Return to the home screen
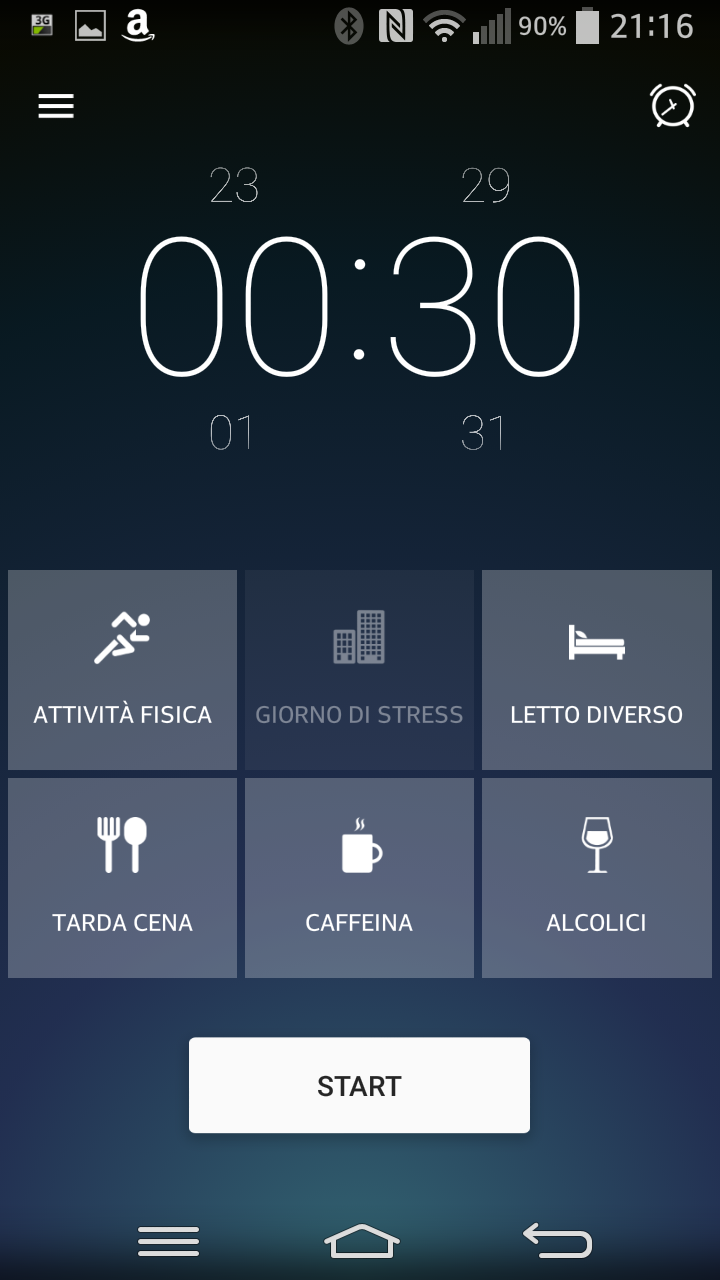 click(361, 1241)
